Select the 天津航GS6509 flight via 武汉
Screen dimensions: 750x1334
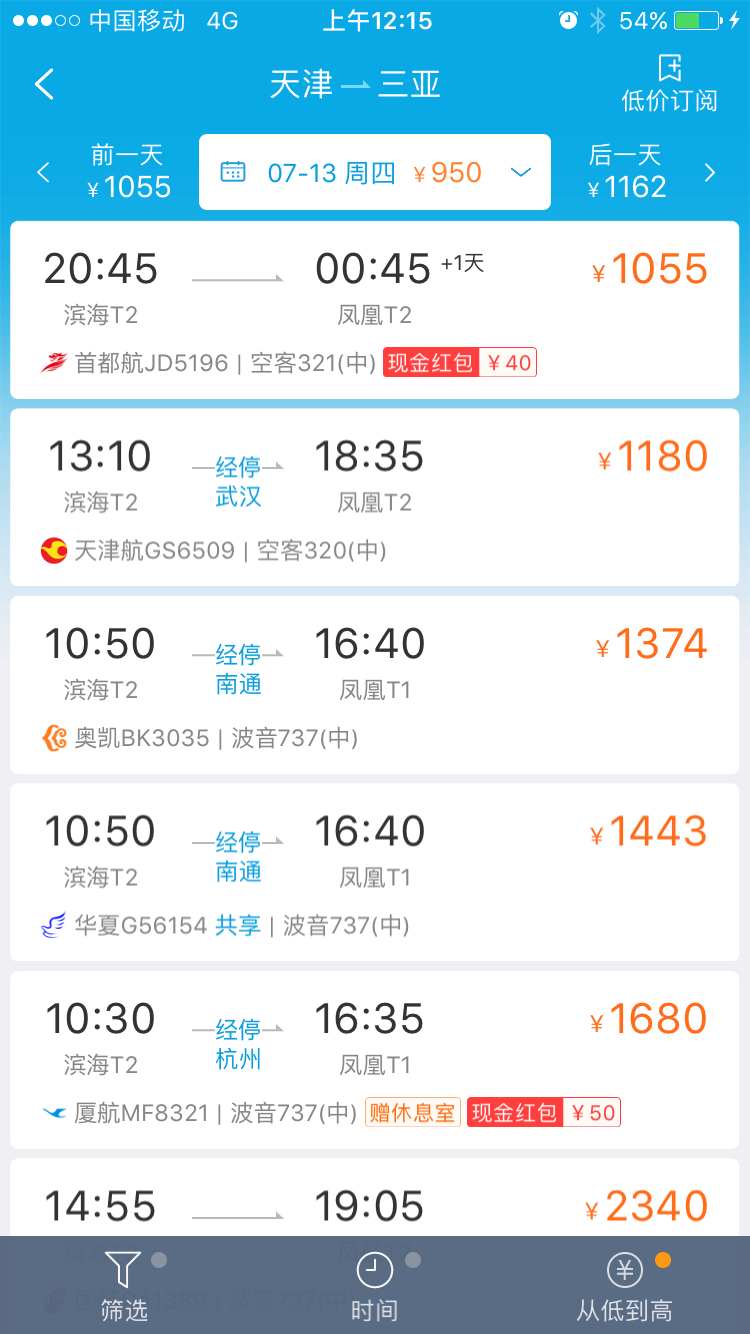coord(375,497)
